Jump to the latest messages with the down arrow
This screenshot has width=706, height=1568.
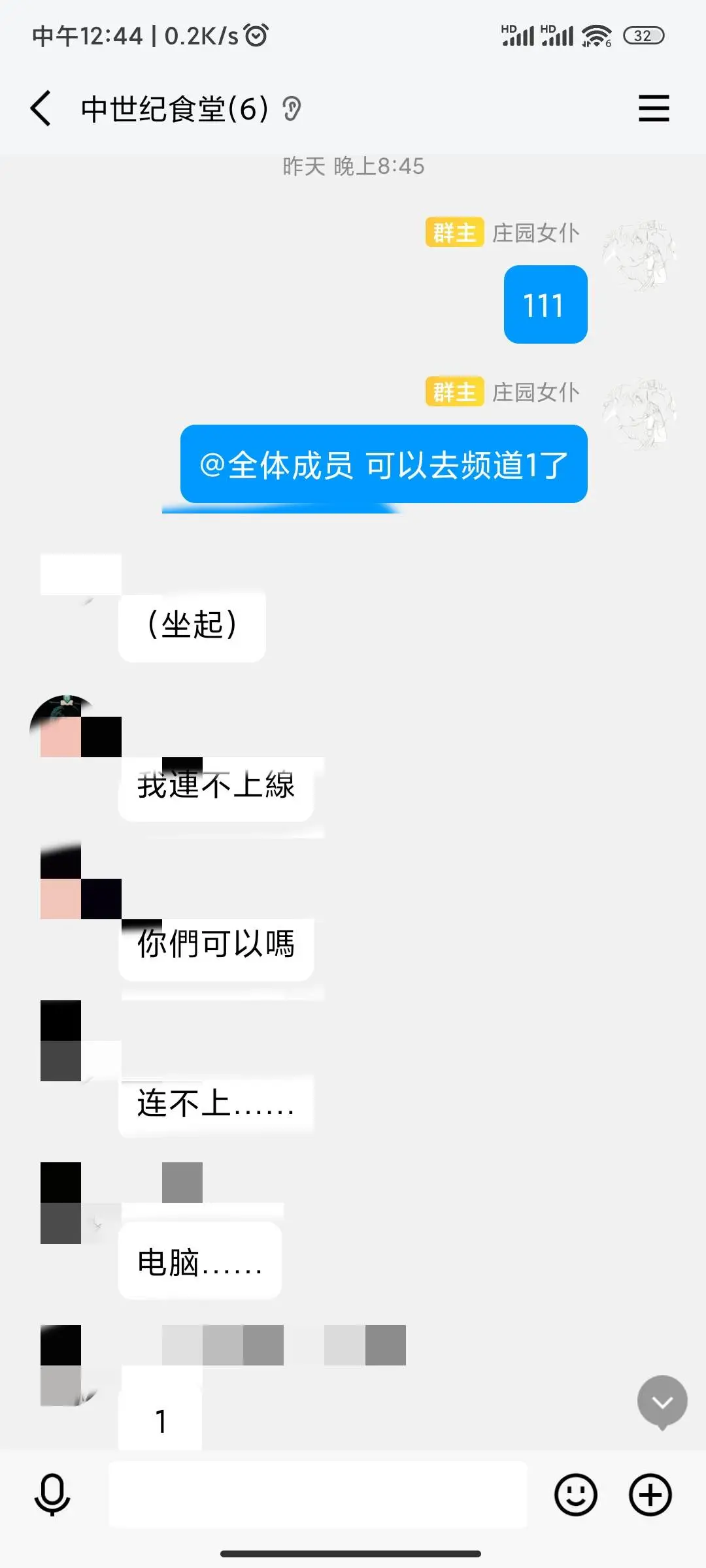(662, 1401)
